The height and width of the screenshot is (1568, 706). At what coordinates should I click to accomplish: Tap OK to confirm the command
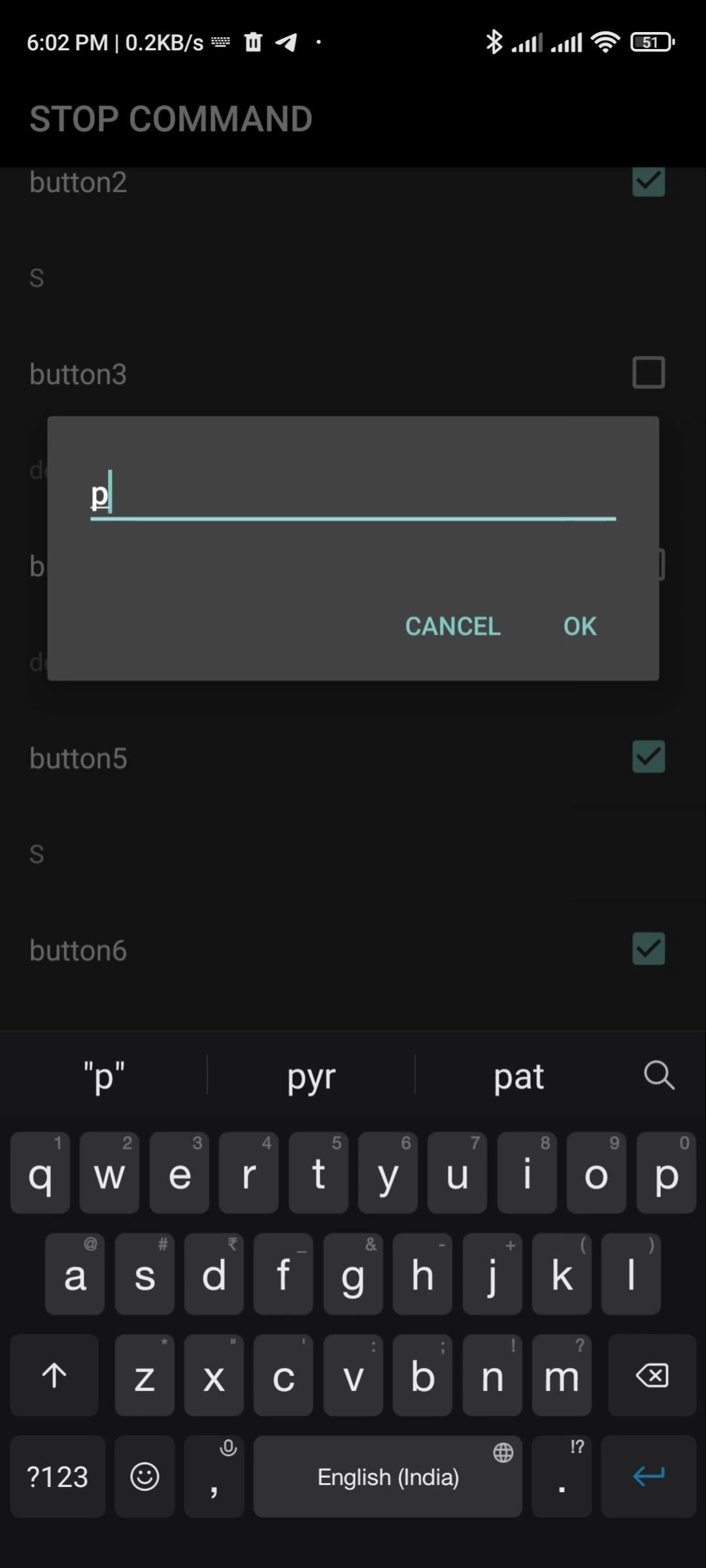pos(579,626)
